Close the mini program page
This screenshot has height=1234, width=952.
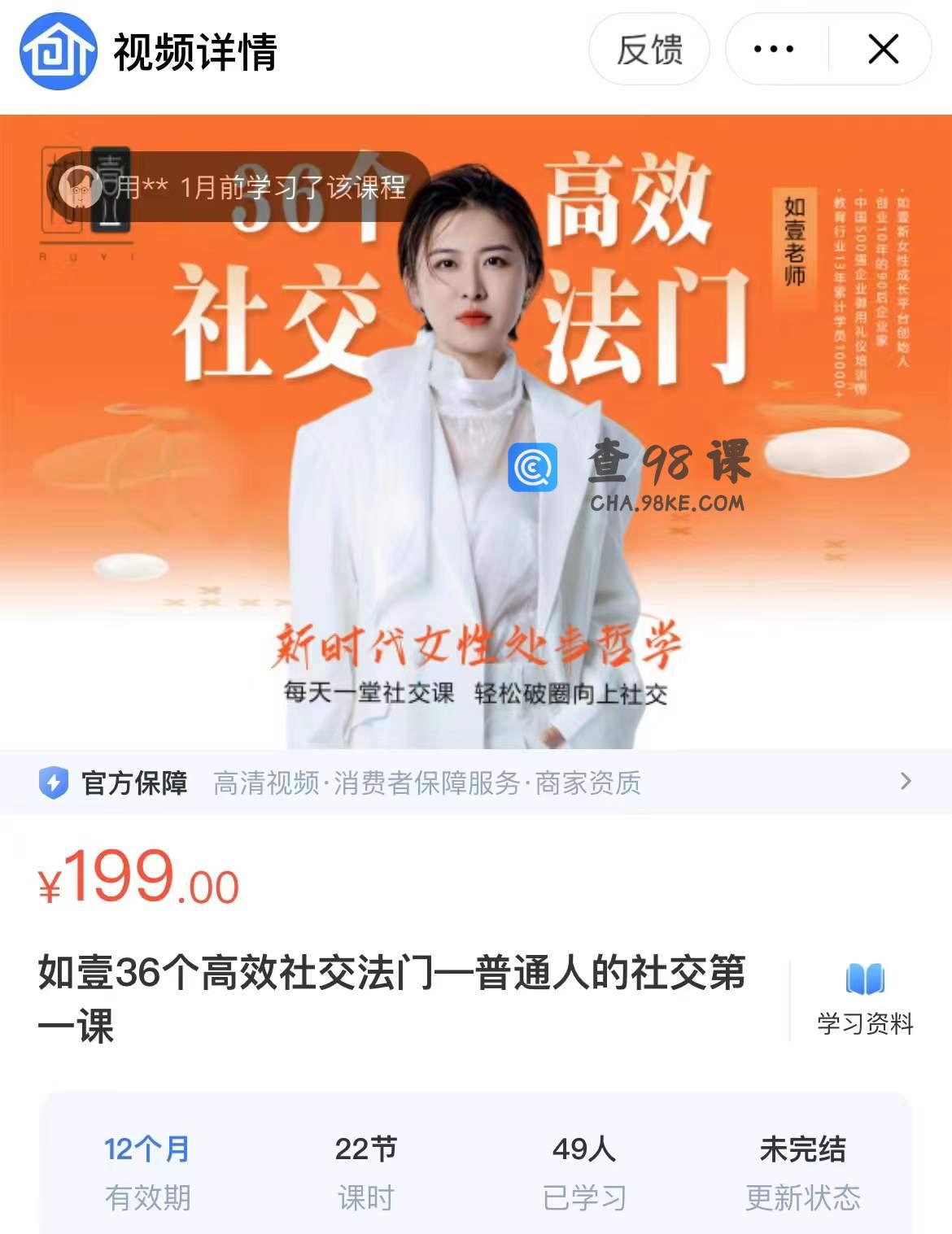(883, 50)
